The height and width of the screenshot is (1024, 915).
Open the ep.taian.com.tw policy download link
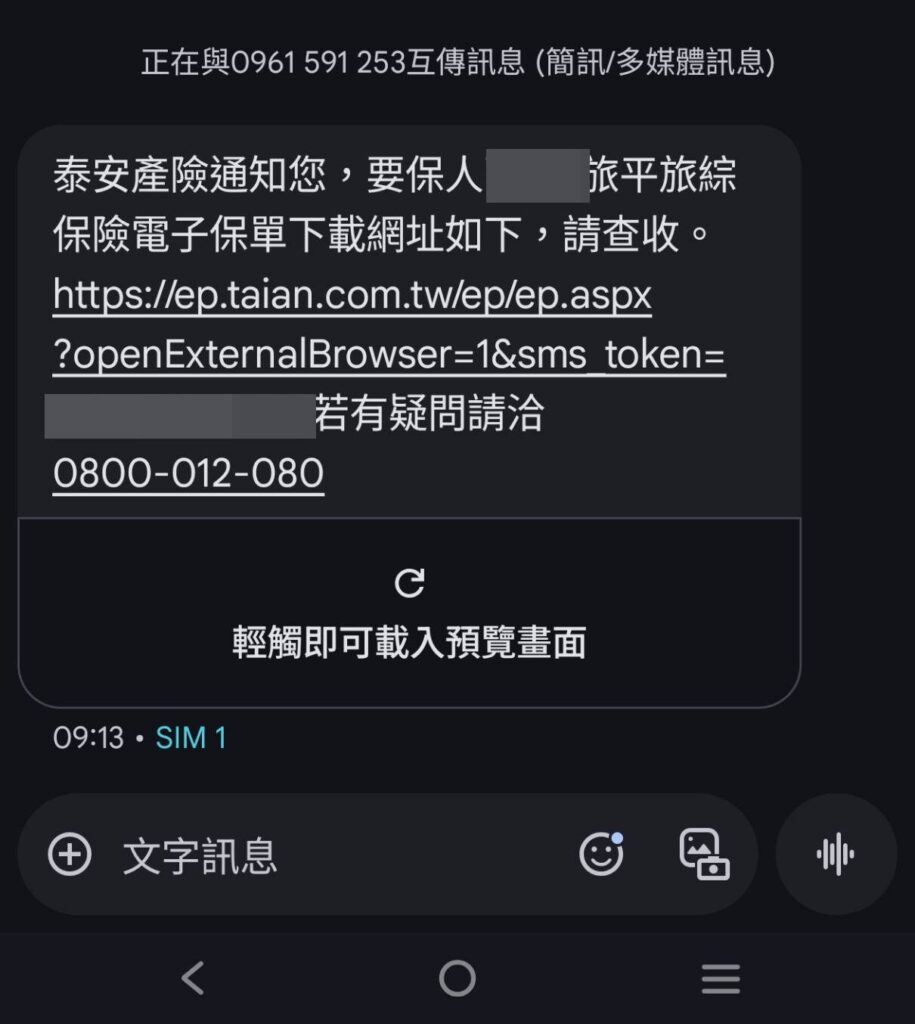point(352,295)
